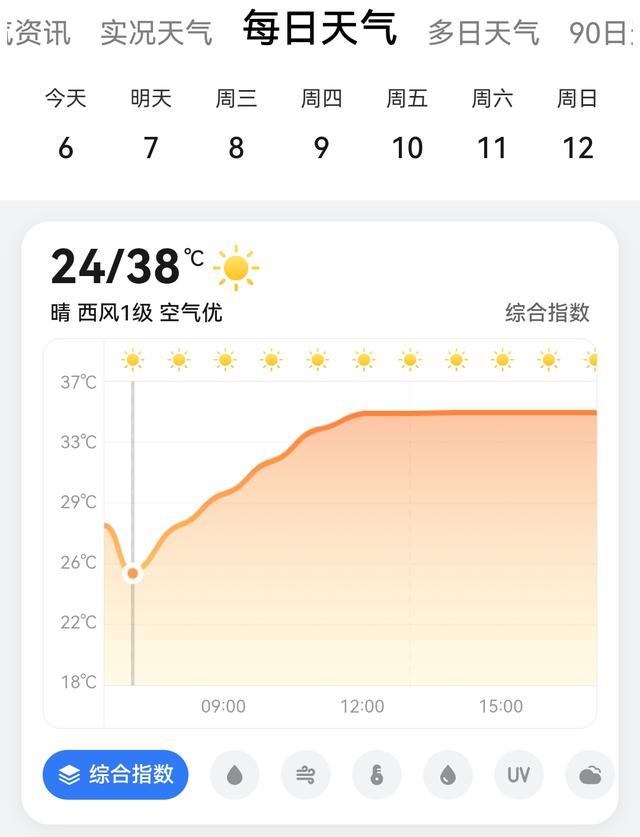The width and height of the screenshot is (640, 837).
Task: View the forecast for 周四 9
Action: [321, 125]
